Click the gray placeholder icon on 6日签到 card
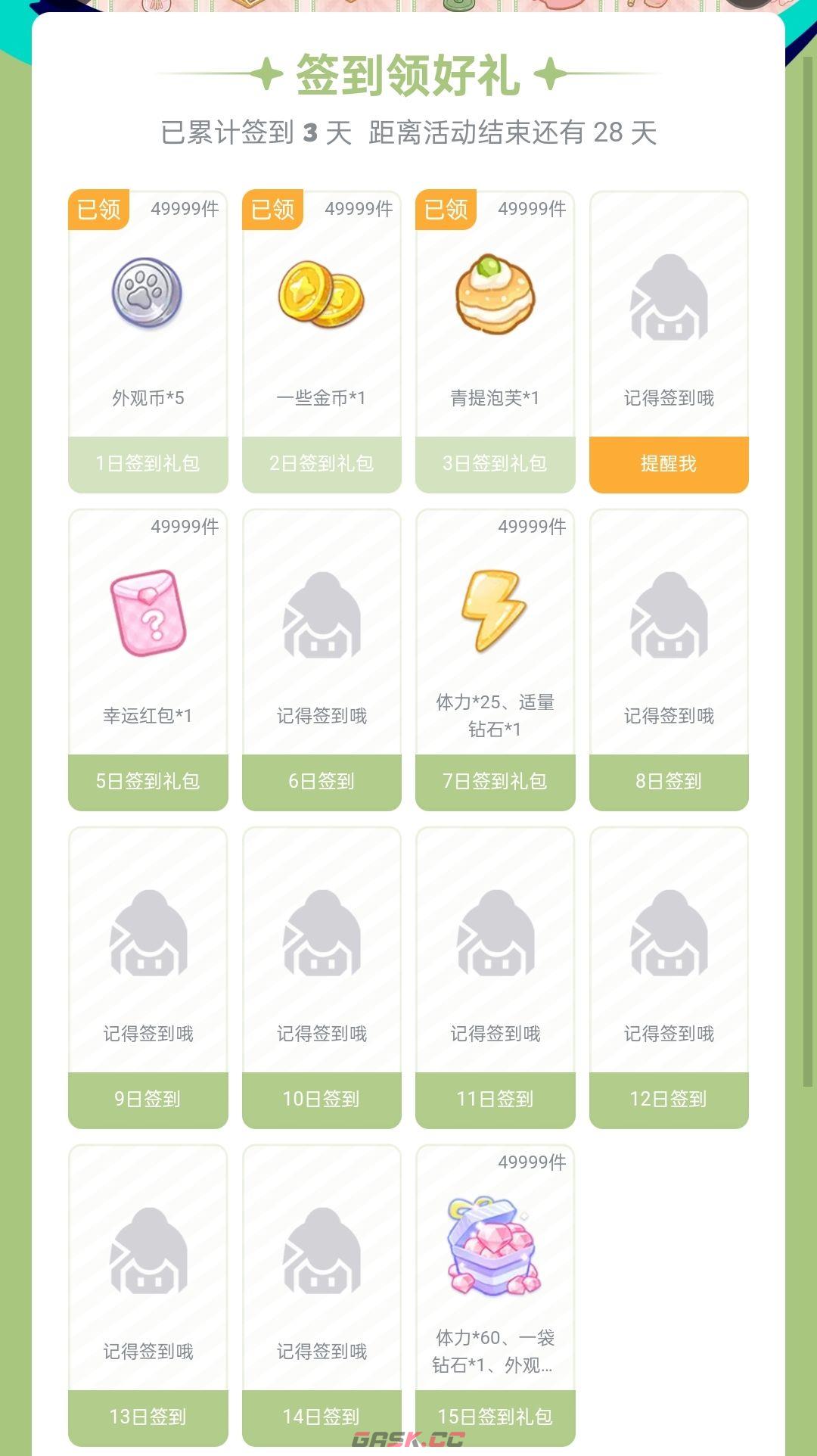 click(x=321, y=621)
